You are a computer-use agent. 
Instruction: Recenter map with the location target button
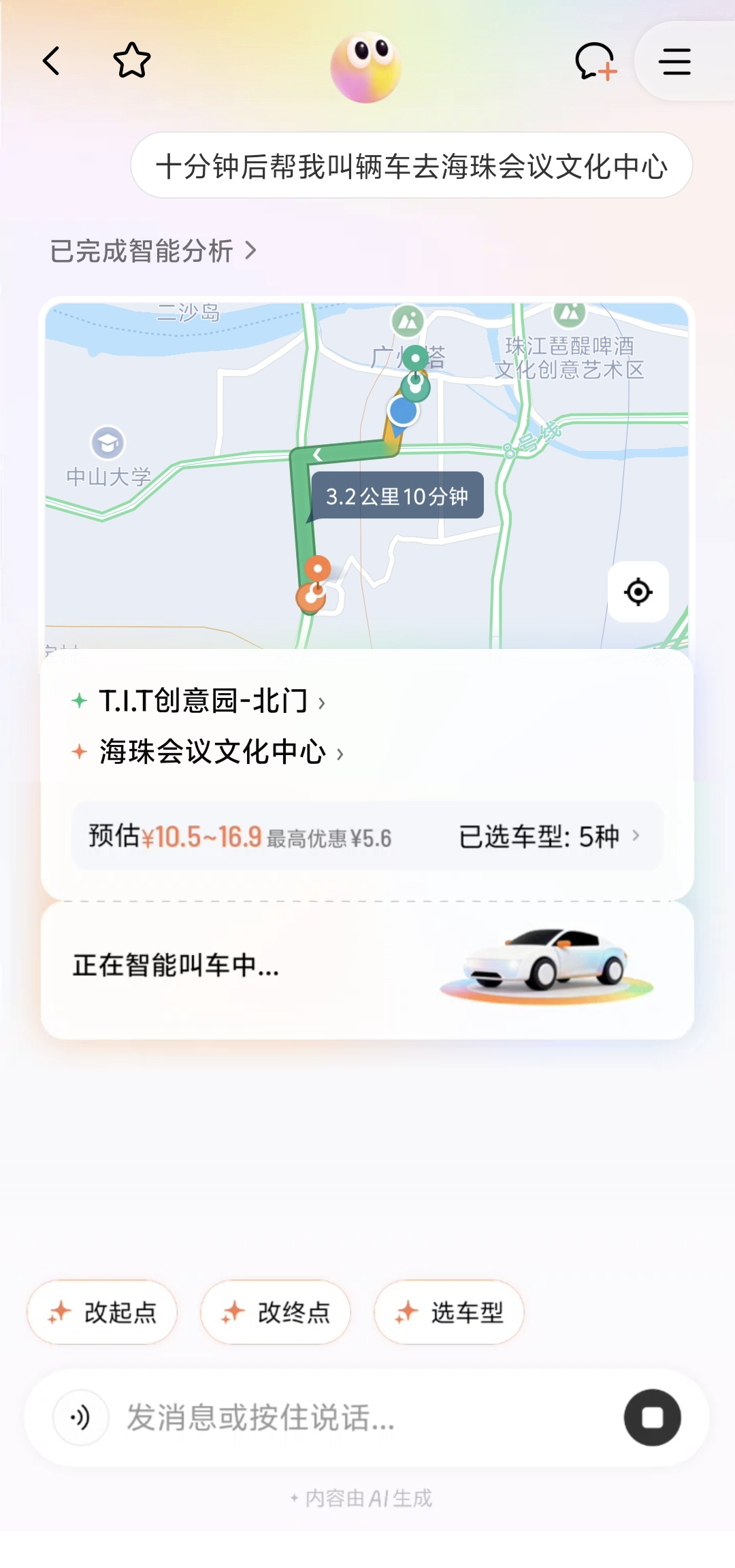pos(638,592)
